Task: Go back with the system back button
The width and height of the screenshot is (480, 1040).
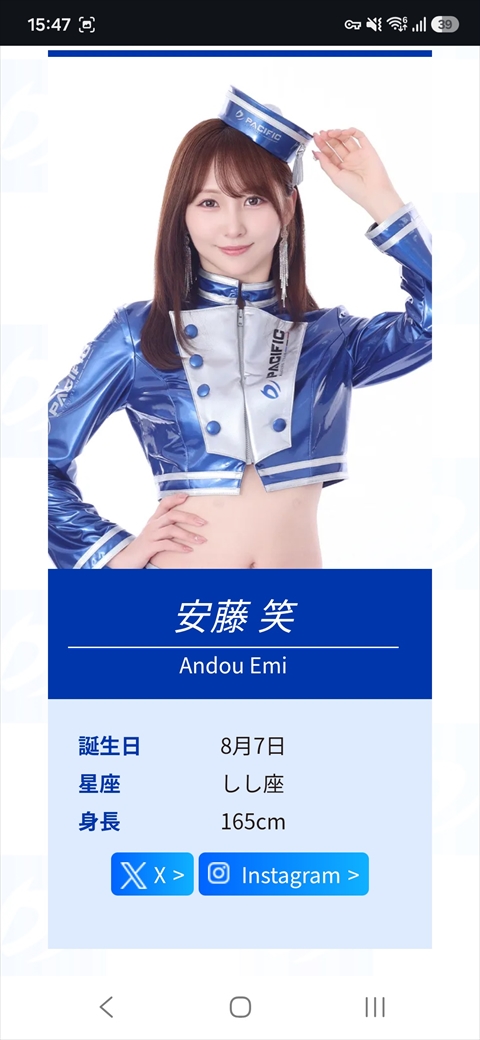Action: (106, 1007)
